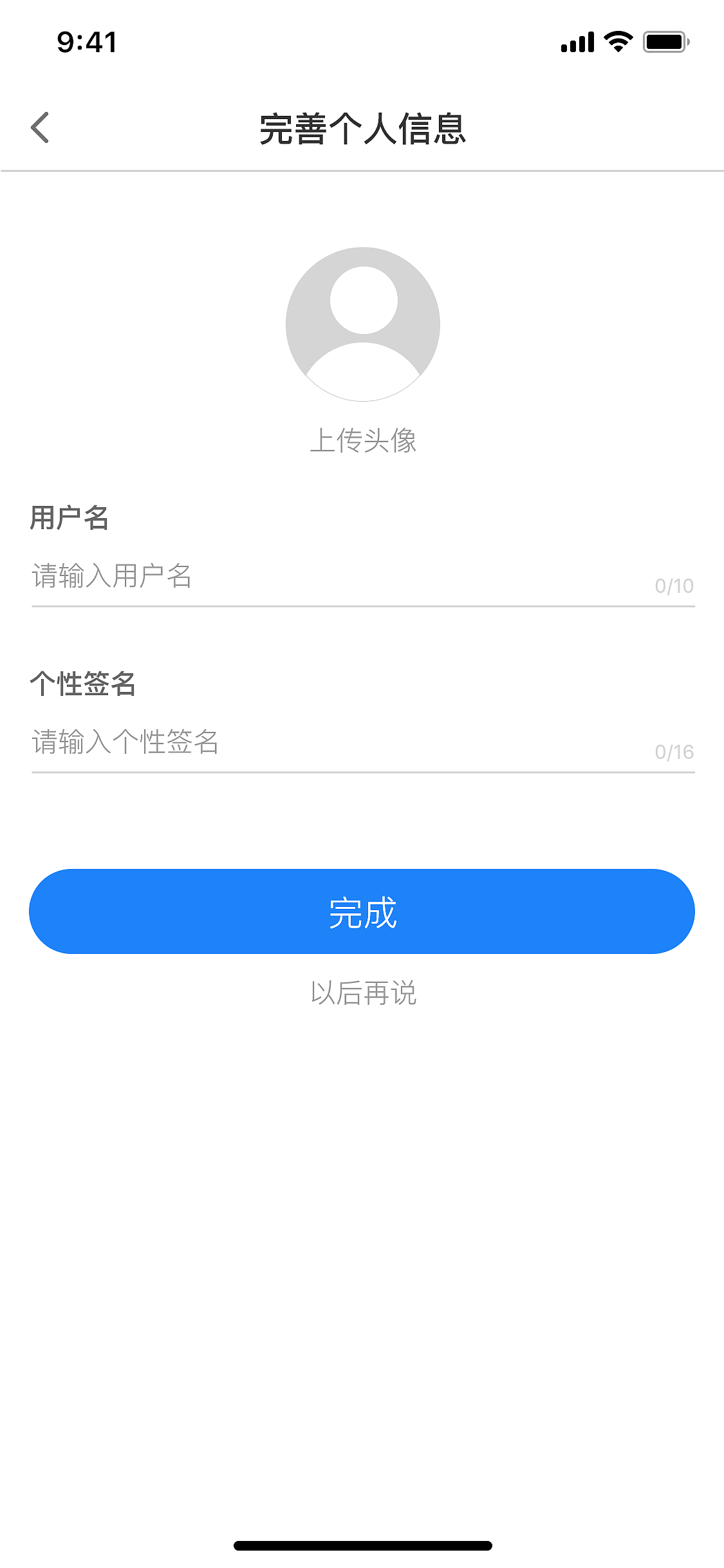Tap the 请输入用户名 input field
The width and height of the screenshot is (724, 1568).
[x=257, y=578]
